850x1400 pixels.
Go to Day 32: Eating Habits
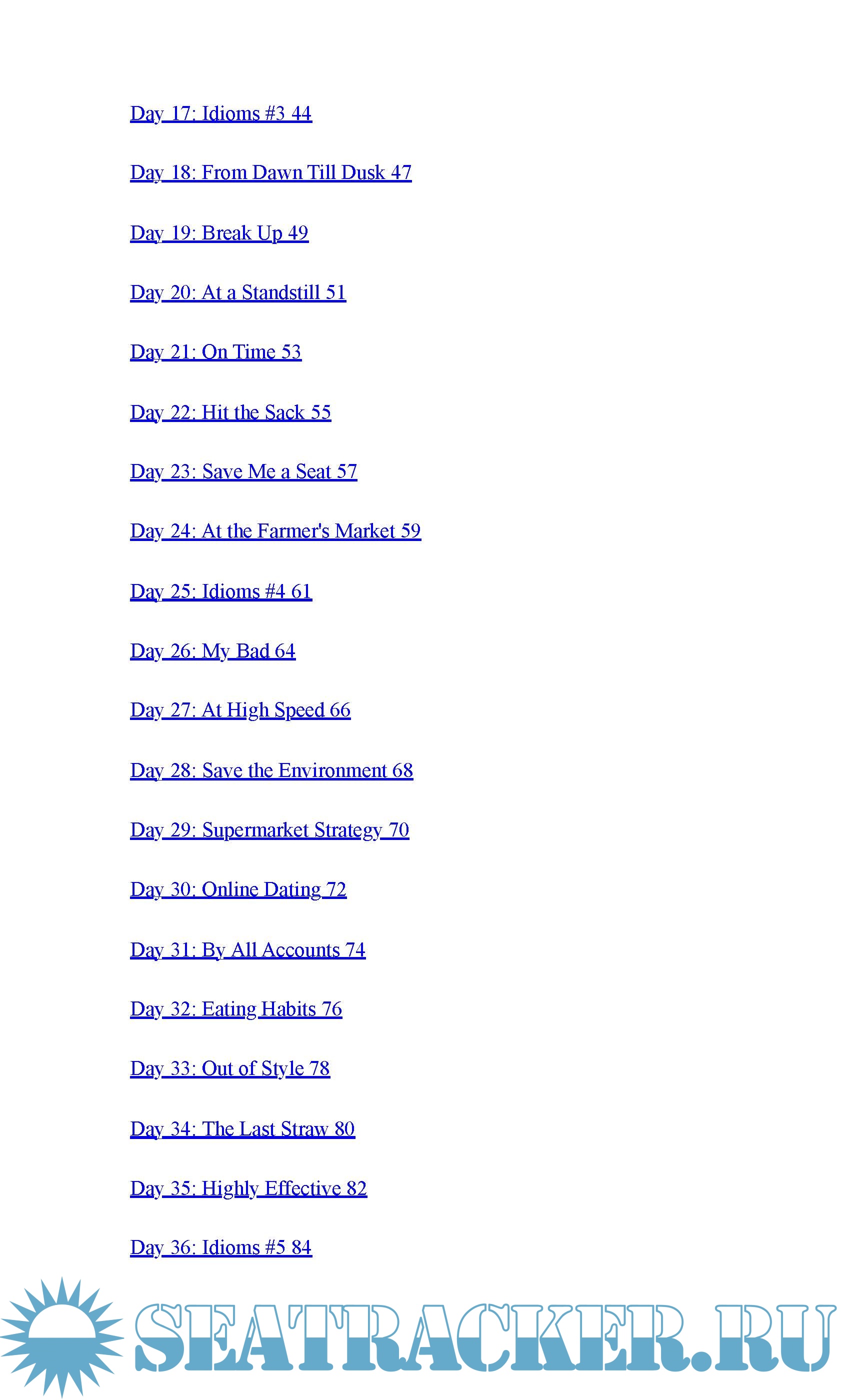pos(236,1009)
